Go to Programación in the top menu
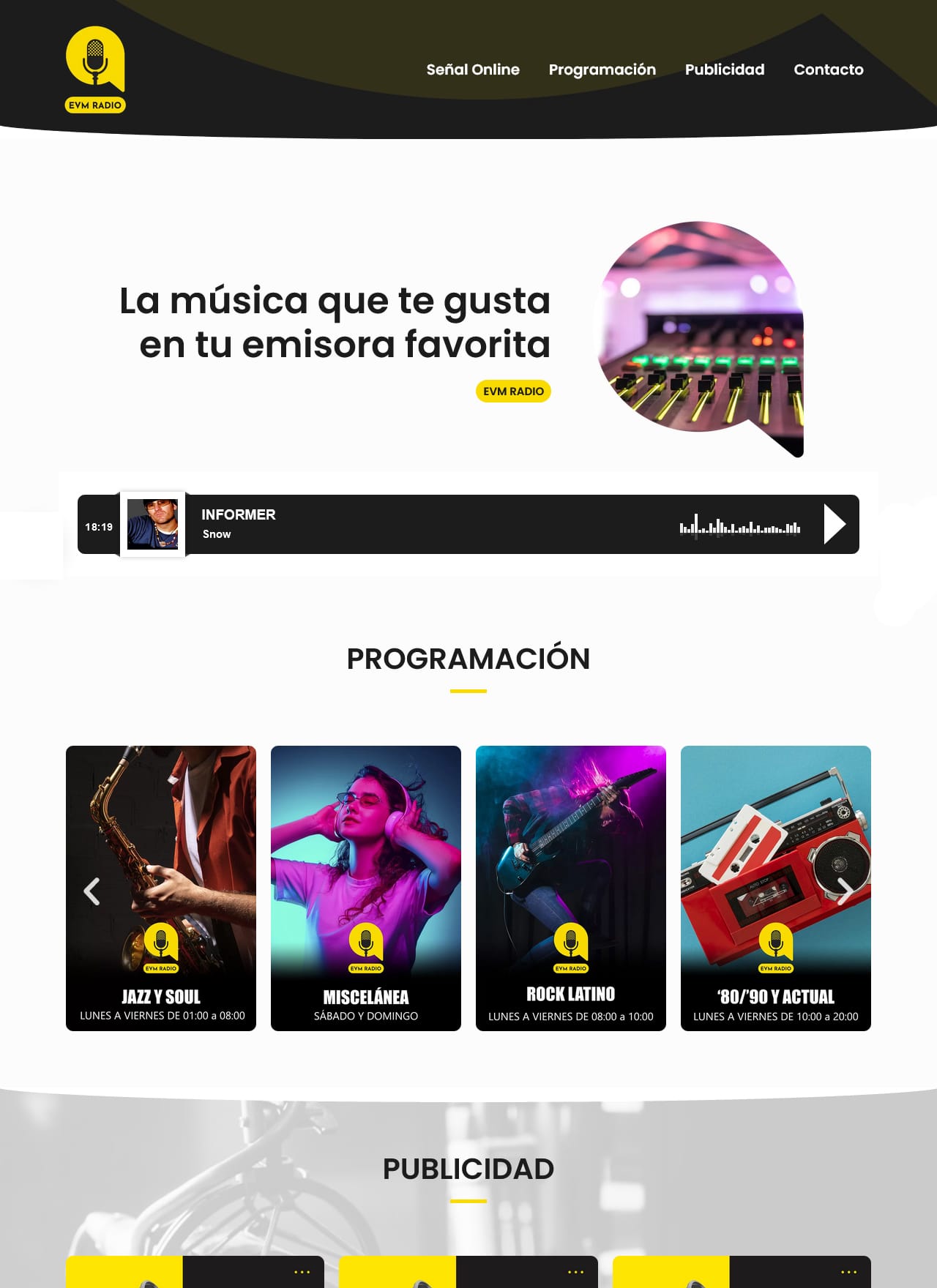The width and height of the screenshot is (937, 1288). [602, 70]
